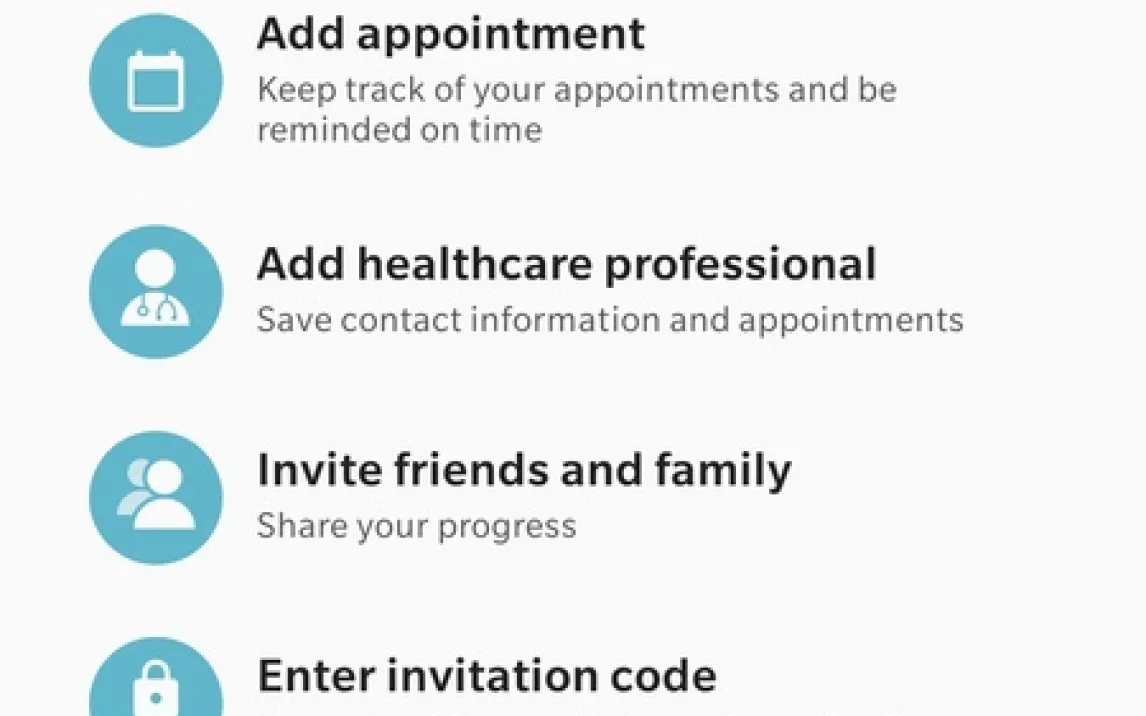Select Add healthcare professional
The width and height of the screenshot is (1146, 716).
[566, 265]
